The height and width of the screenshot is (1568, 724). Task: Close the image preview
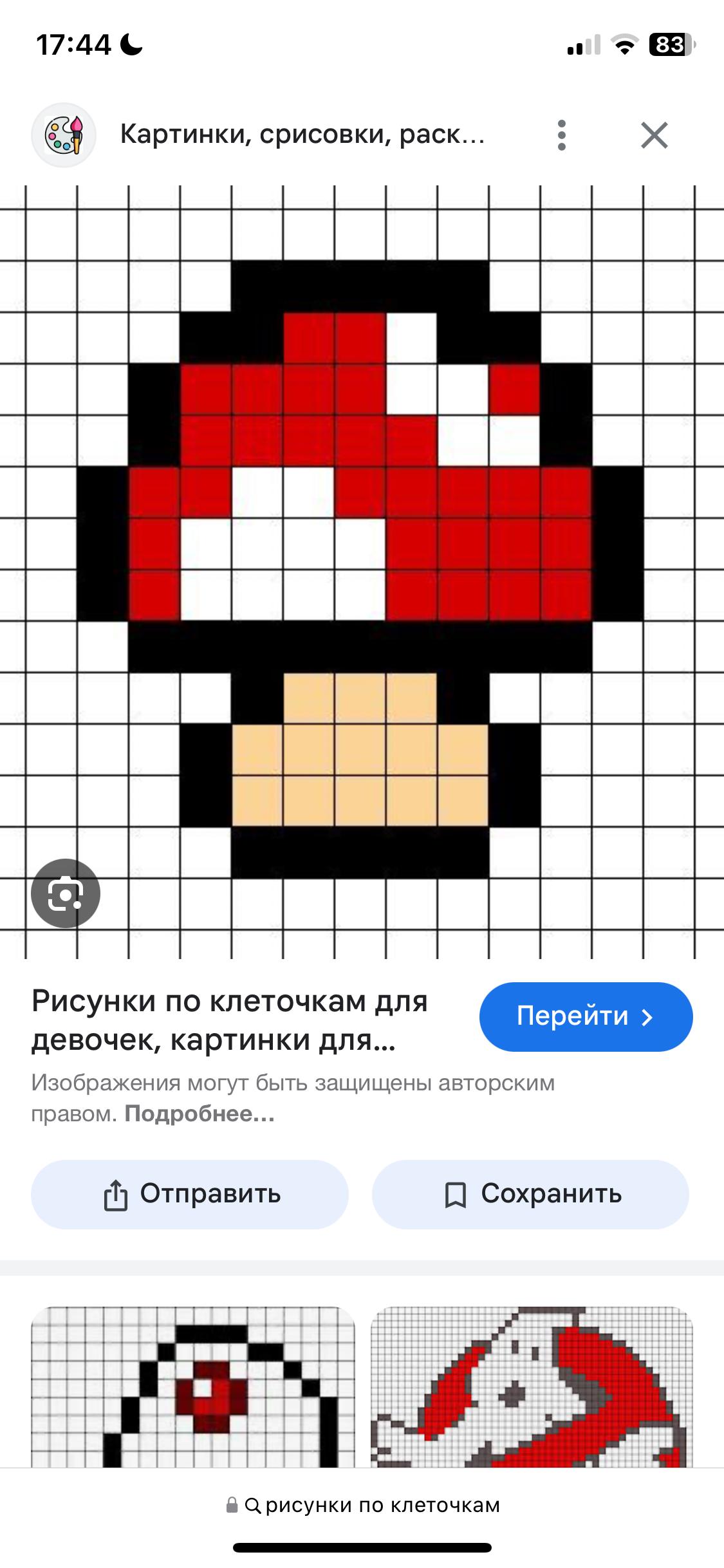point(654,135)
